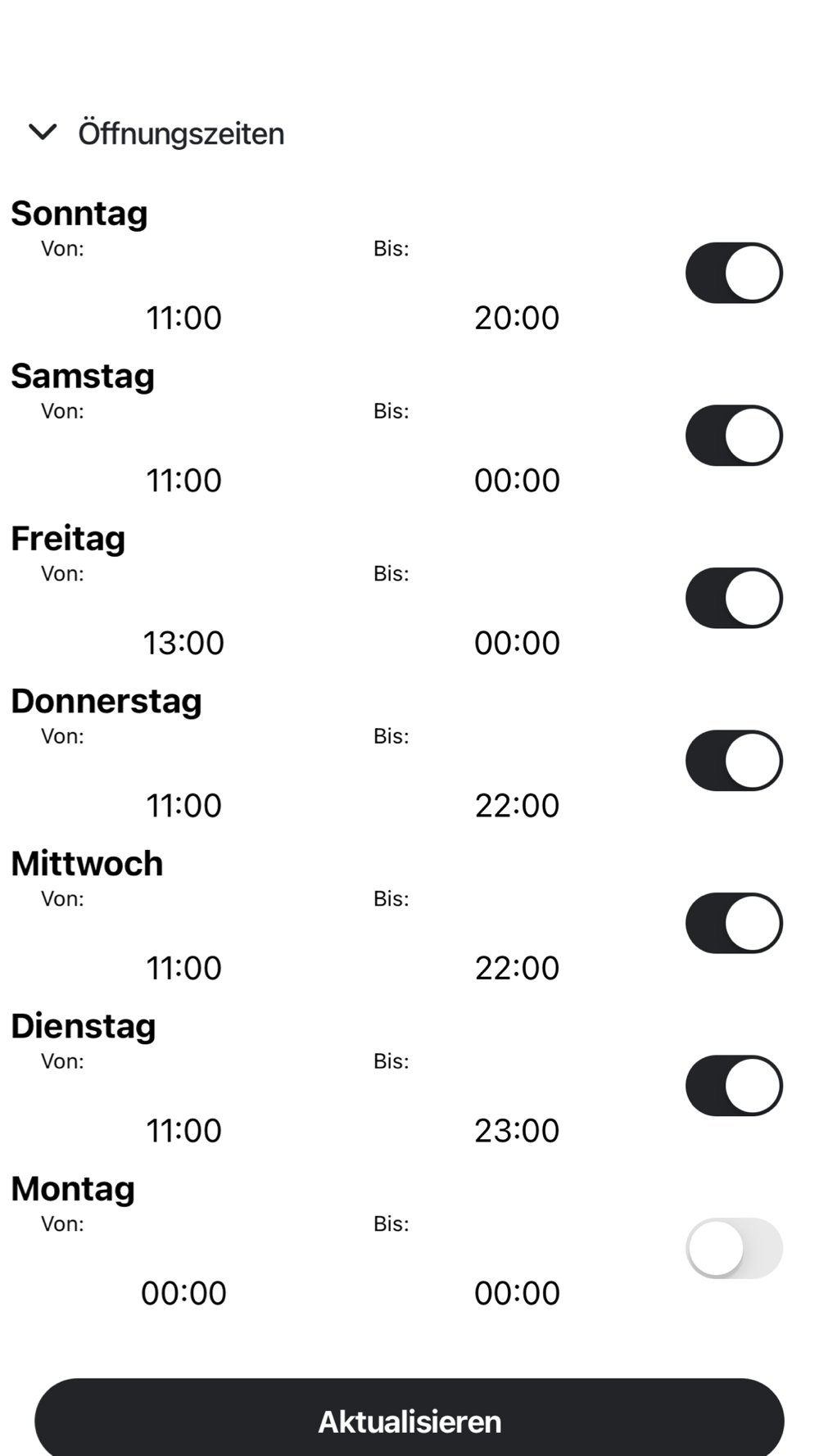Disable the Sonntag opening hours switch
The width and height of the screenshot is (819, 1456).
(x=734, y=273)
